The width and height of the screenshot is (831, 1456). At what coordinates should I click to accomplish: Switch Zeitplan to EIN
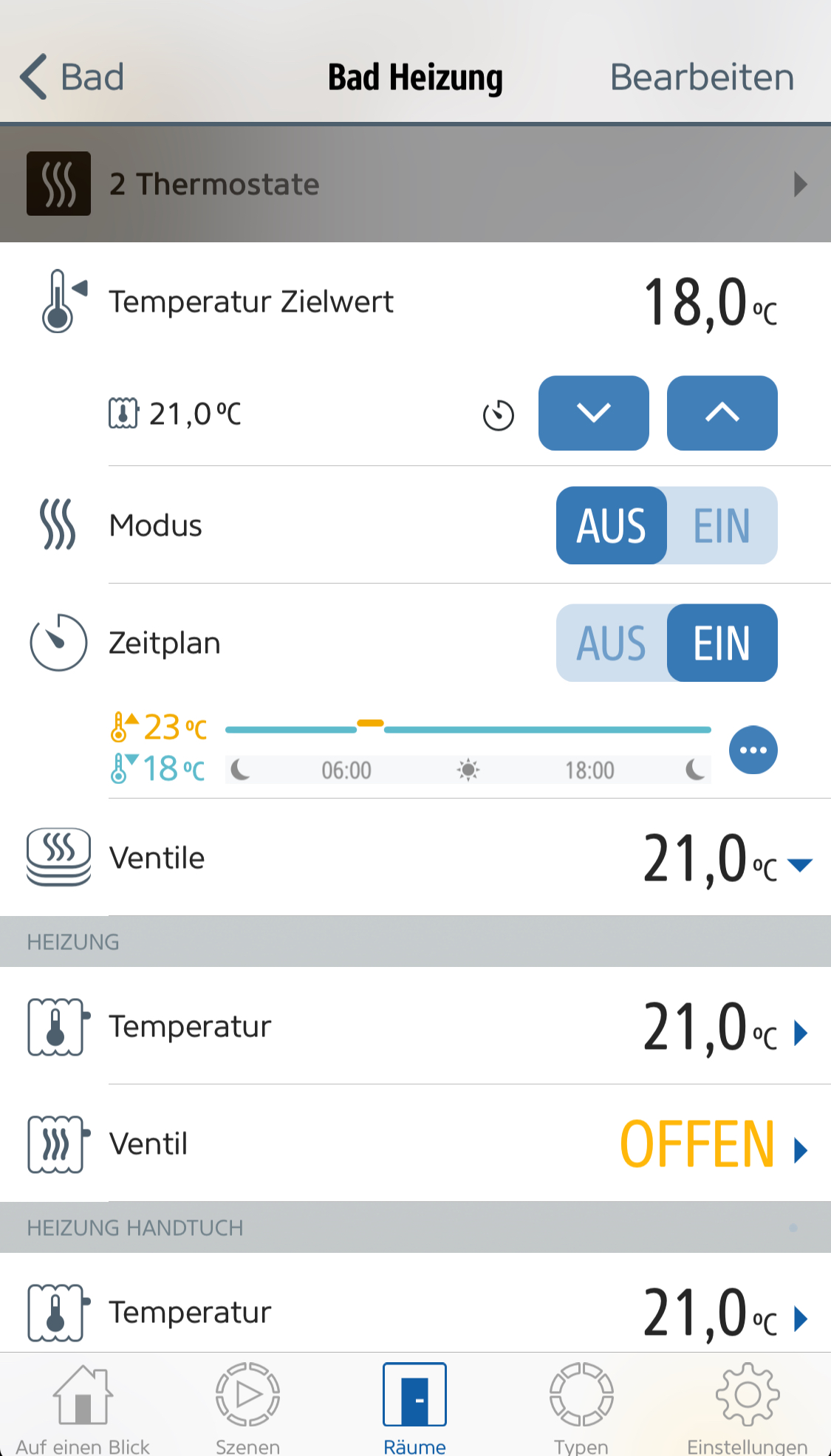click(722, 643)
